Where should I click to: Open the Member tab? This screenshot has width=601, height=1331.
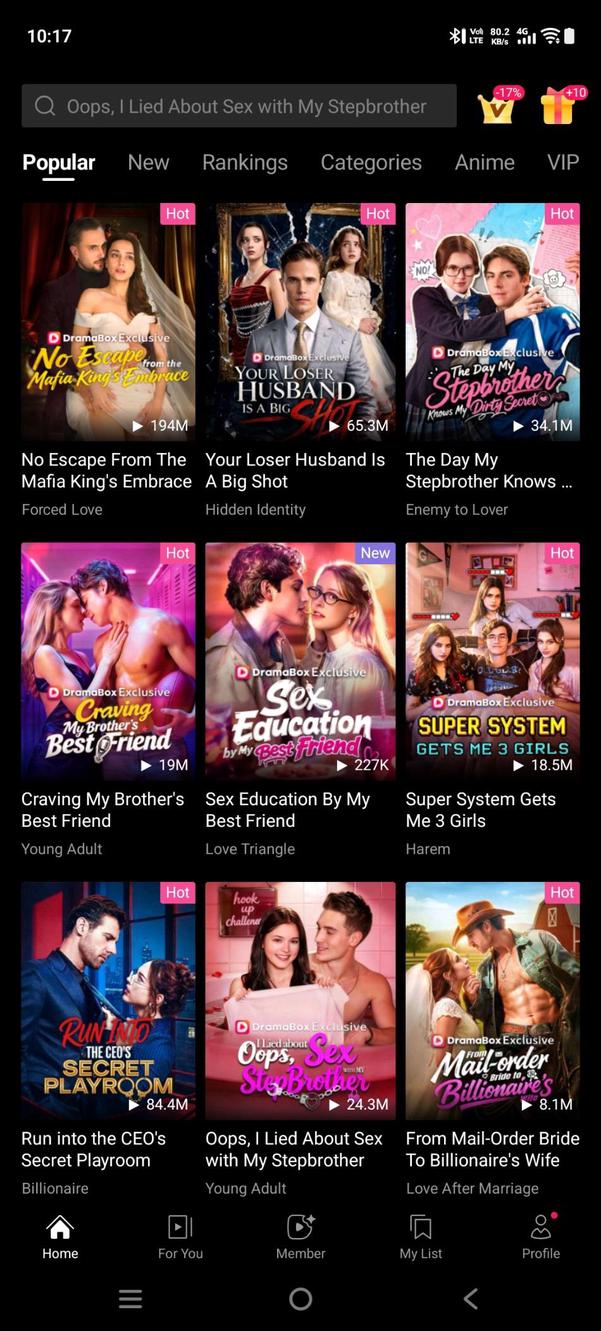coord(301,1237)
